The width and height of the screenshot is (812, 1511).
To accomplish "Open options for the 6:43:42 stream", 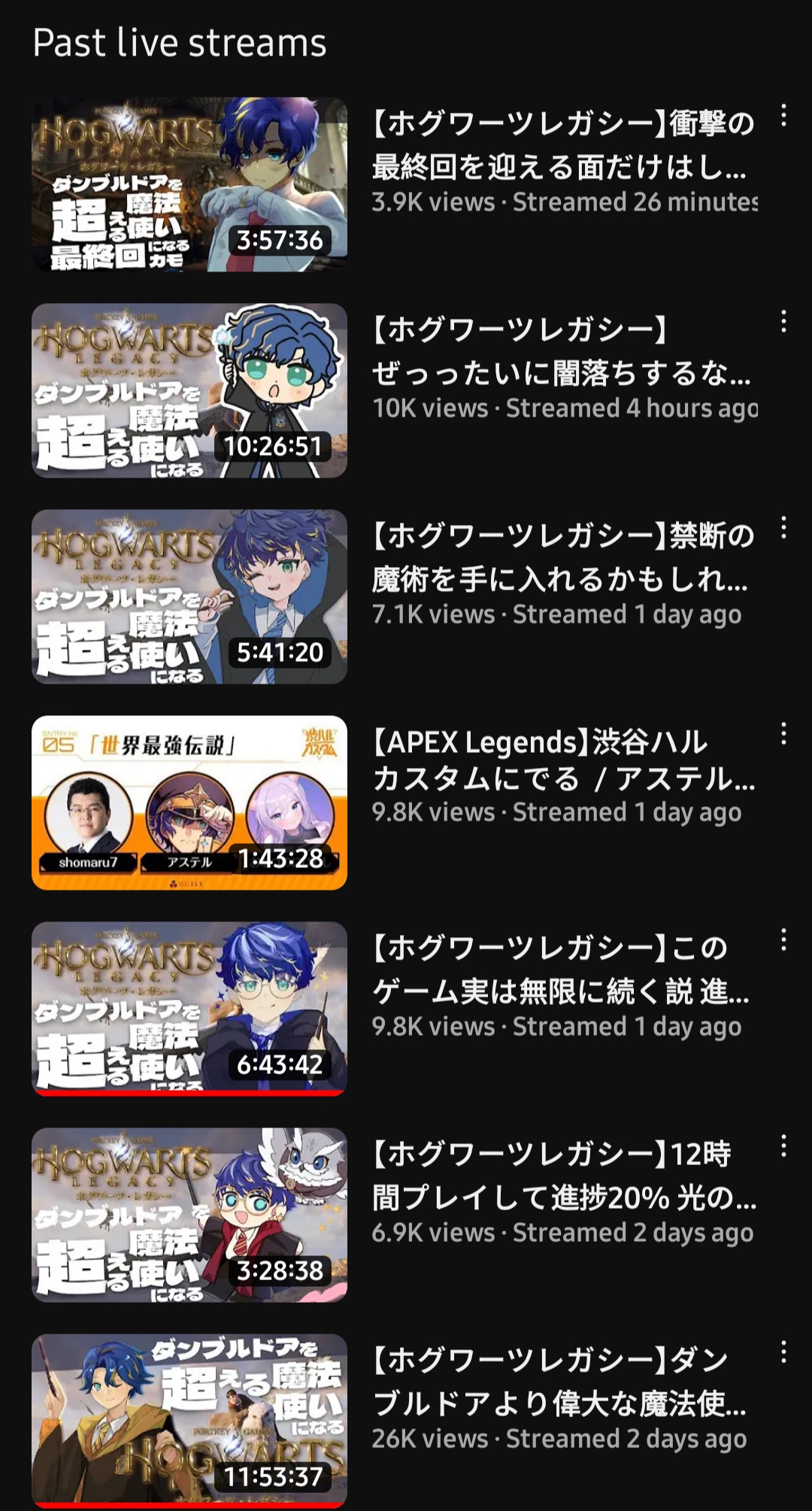I will coord(783,939).
